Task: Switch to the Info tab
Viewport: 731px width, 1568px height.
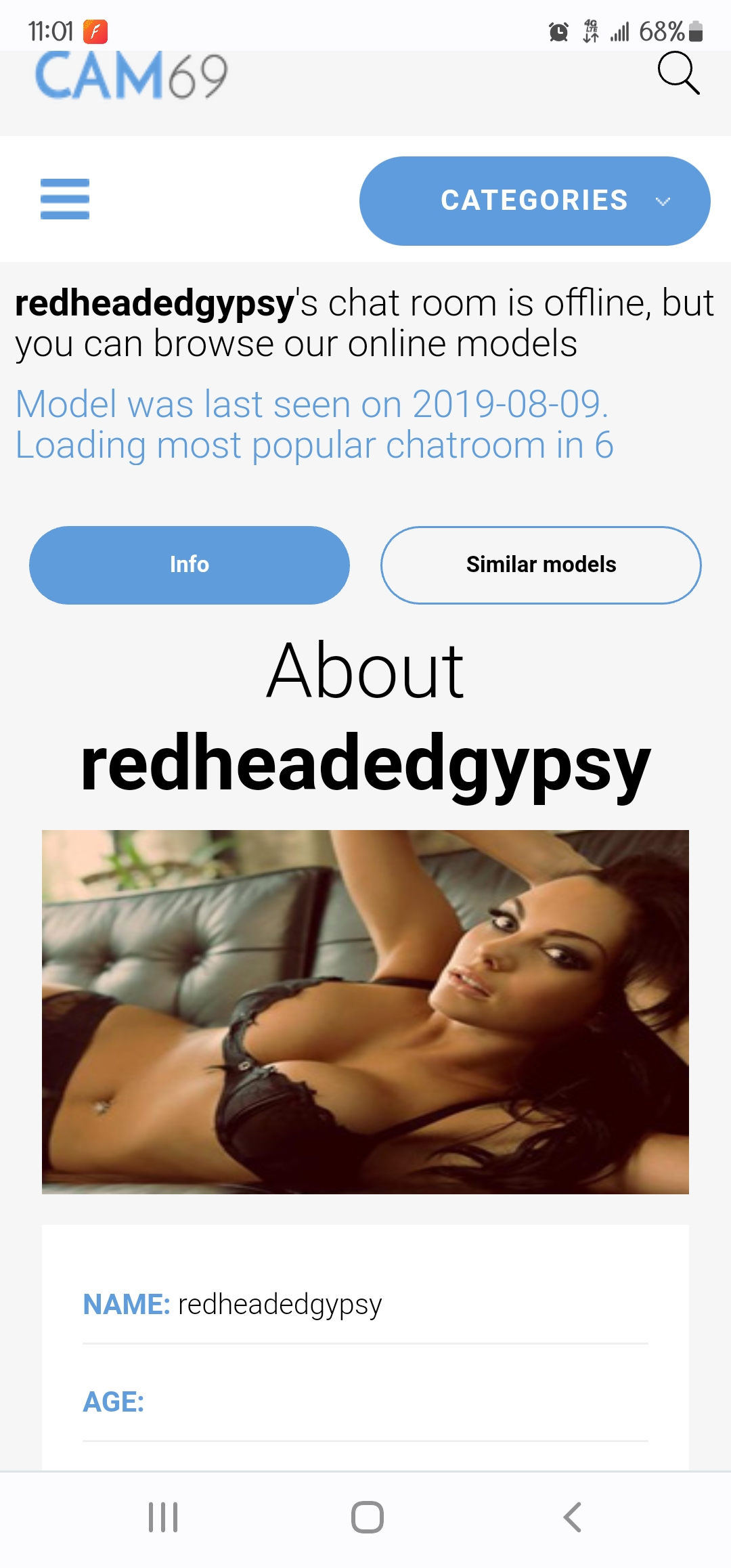Action: (x=190, y=565)
